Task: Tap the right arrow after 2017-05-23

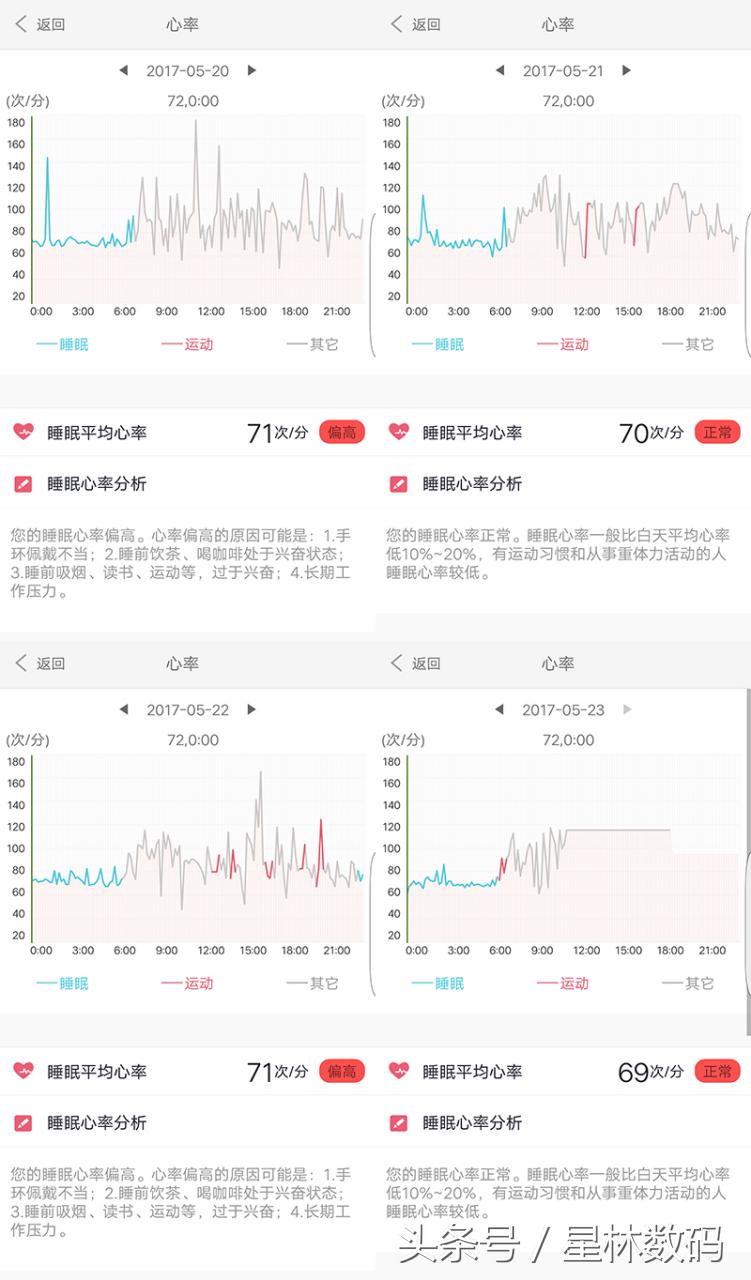Action: (626, 710)
